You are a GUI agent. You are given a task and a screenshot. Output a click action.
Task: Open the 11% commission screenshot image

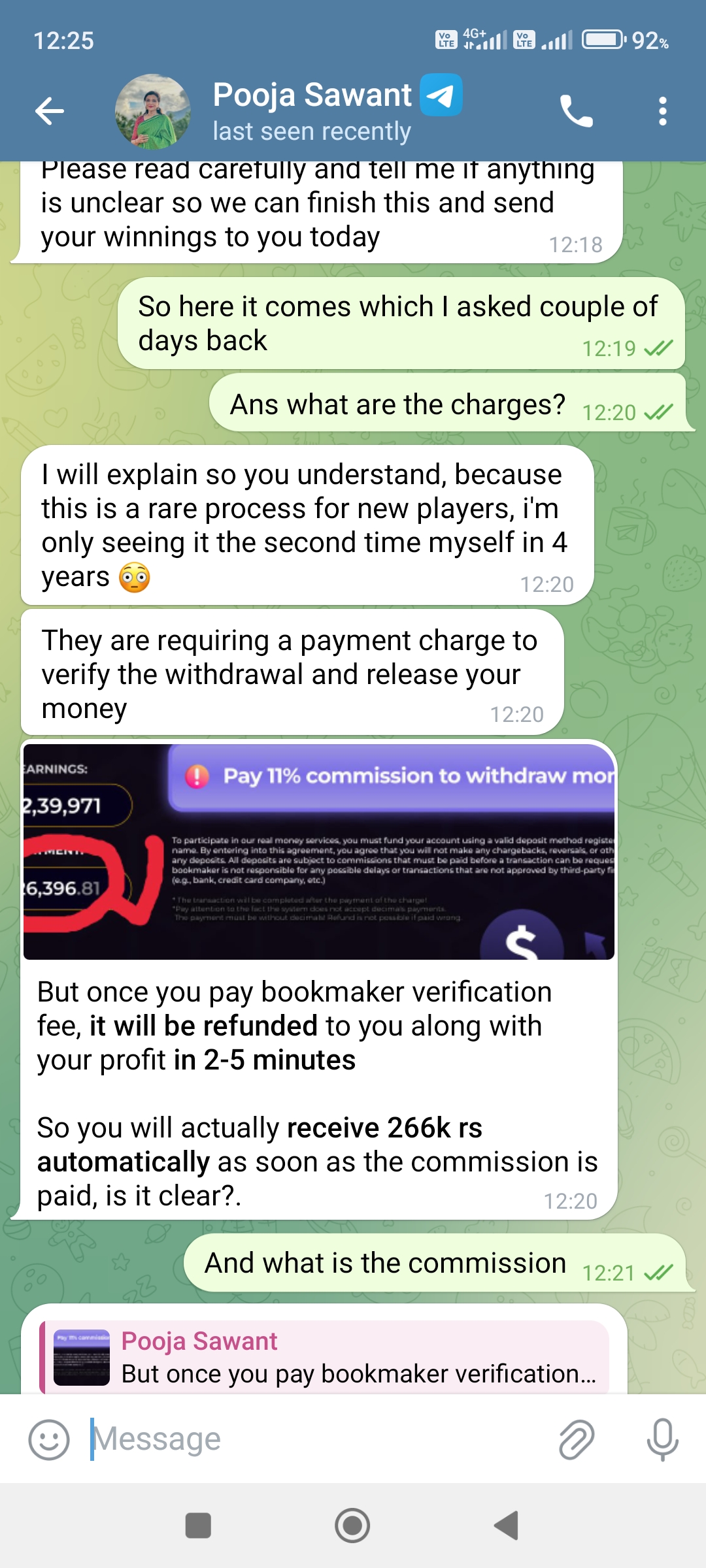319,851
